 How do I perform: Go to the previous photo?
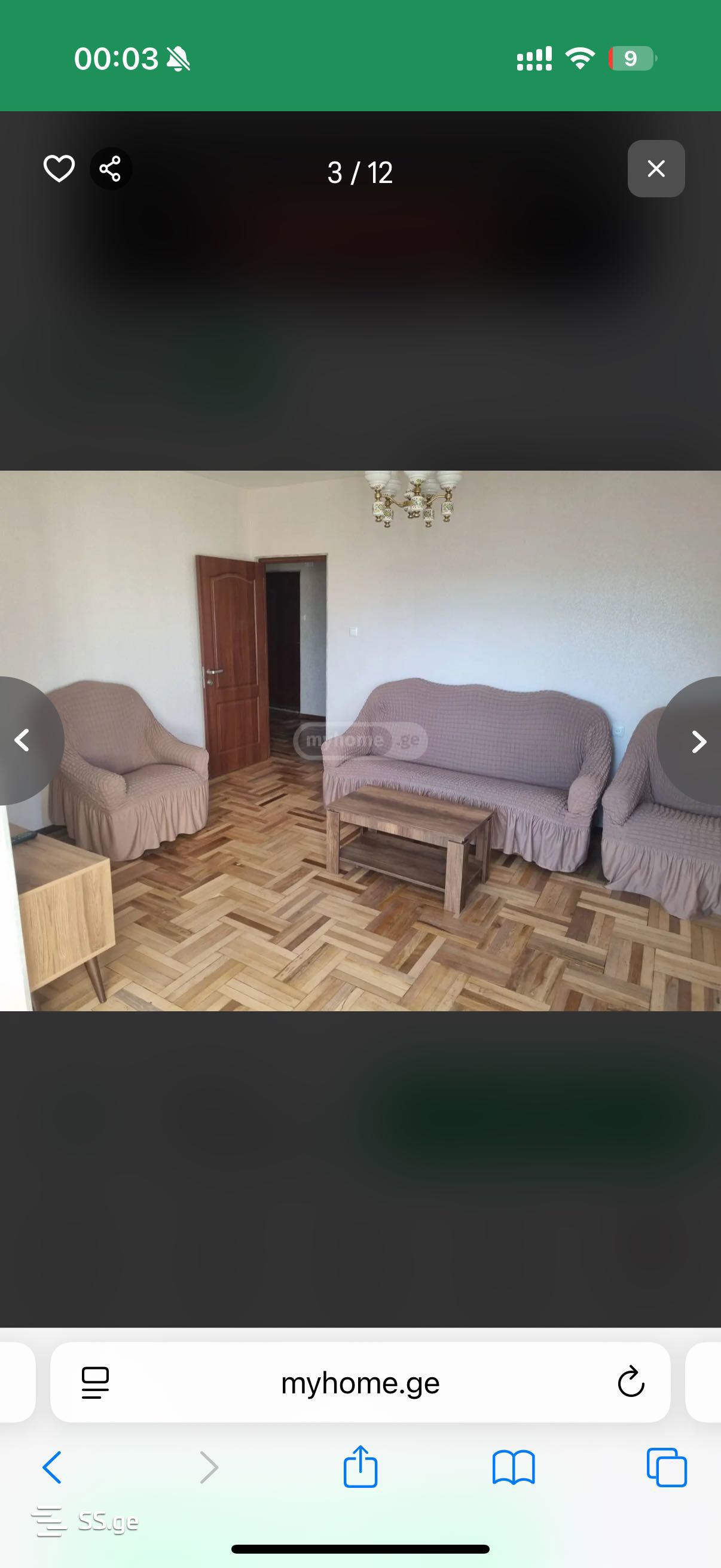(23, 740)
